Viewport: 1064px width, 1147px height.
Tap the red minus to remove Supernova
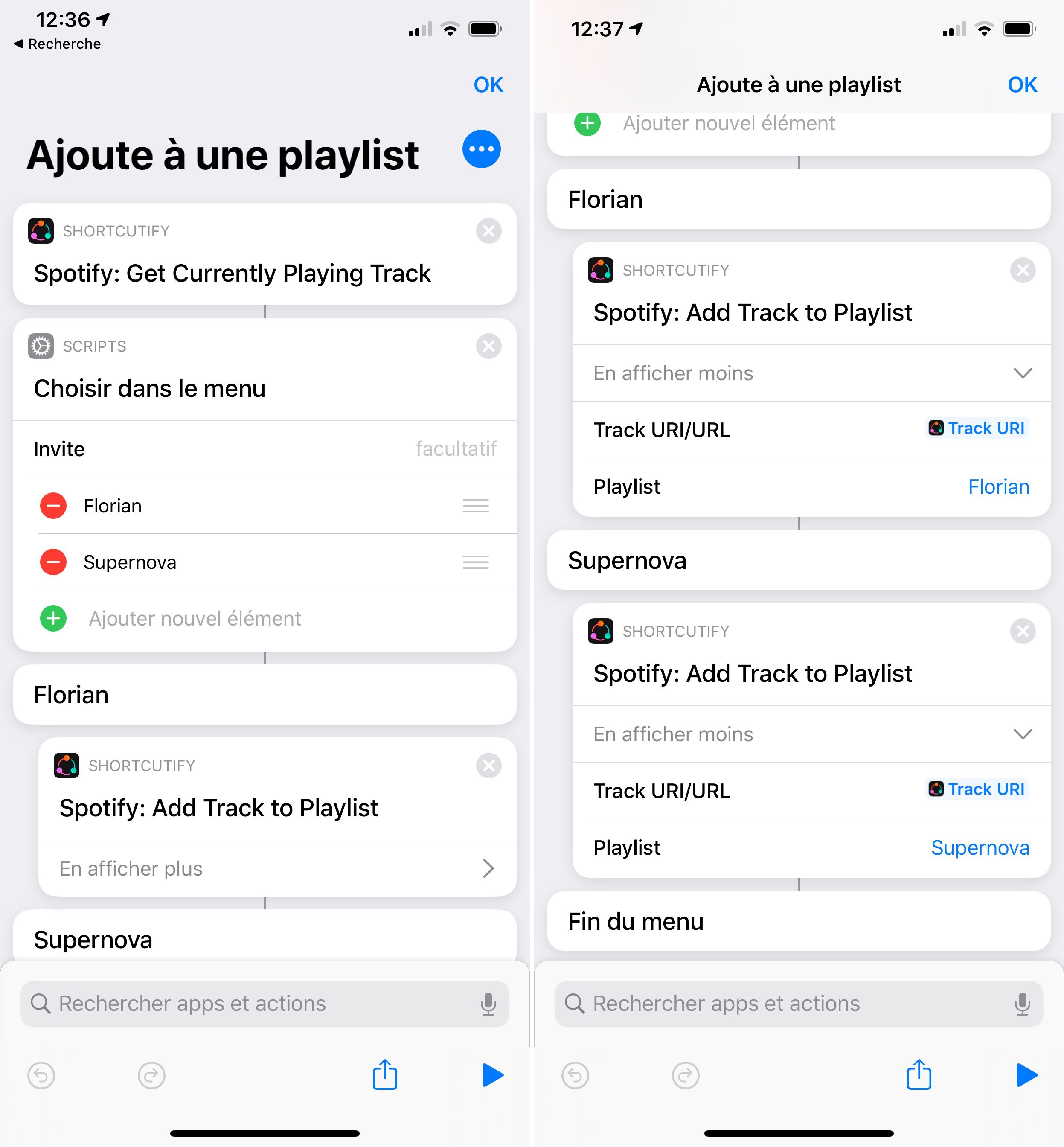pos(53,562)
